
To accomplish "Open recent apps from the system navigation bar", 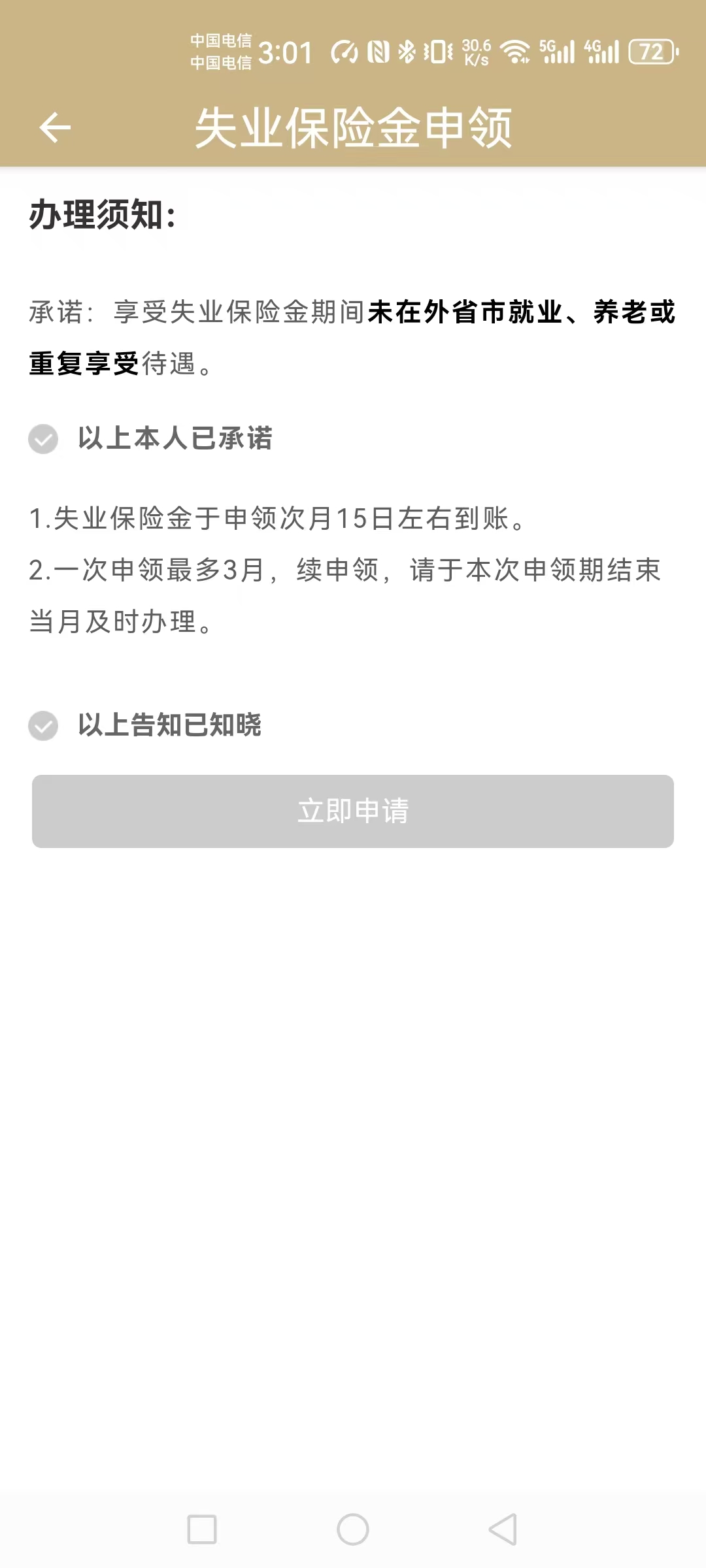I will (202, 1529).
